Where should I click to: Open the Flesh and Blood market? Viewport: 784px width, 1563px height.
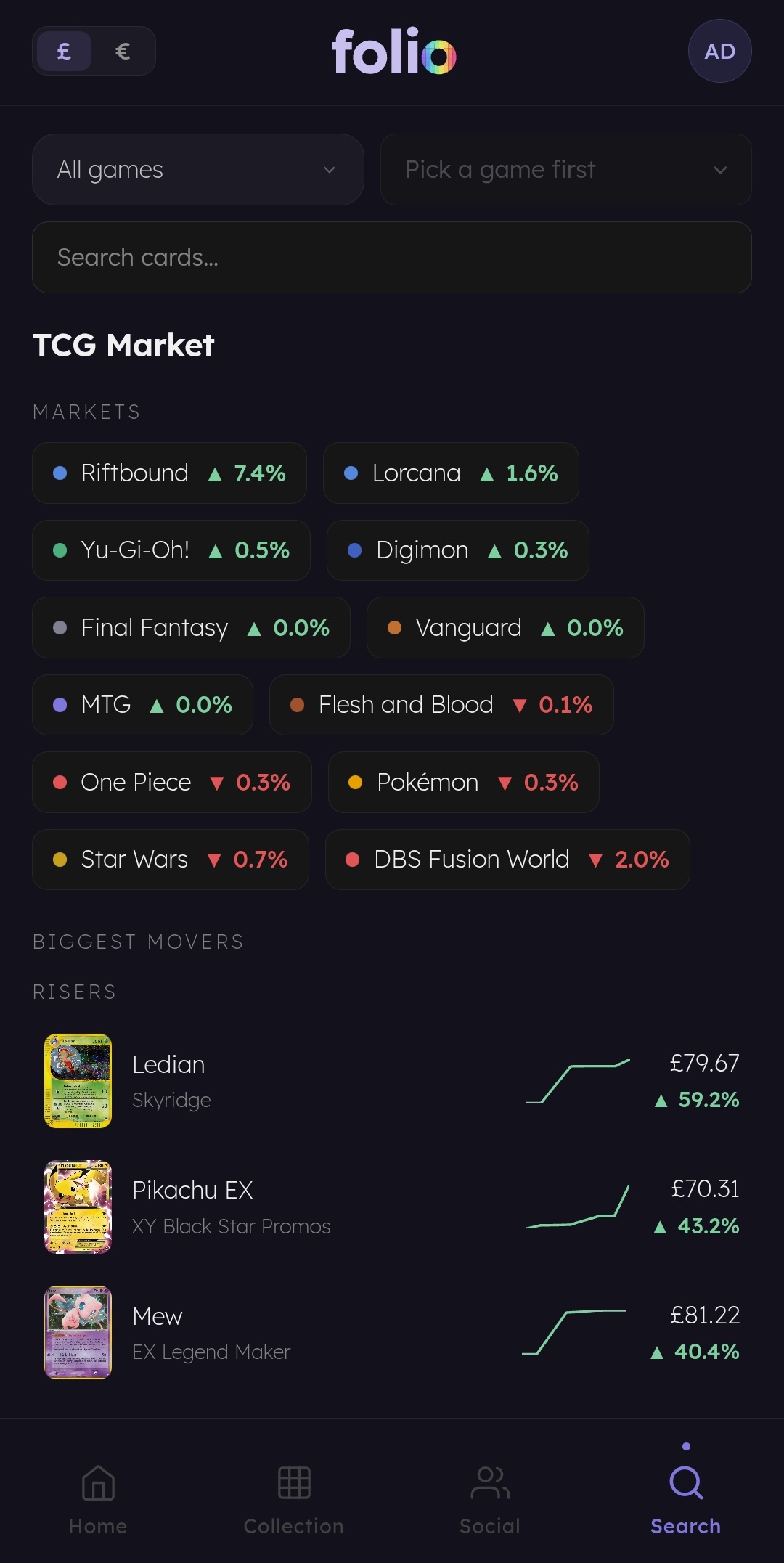click(441, 705)
